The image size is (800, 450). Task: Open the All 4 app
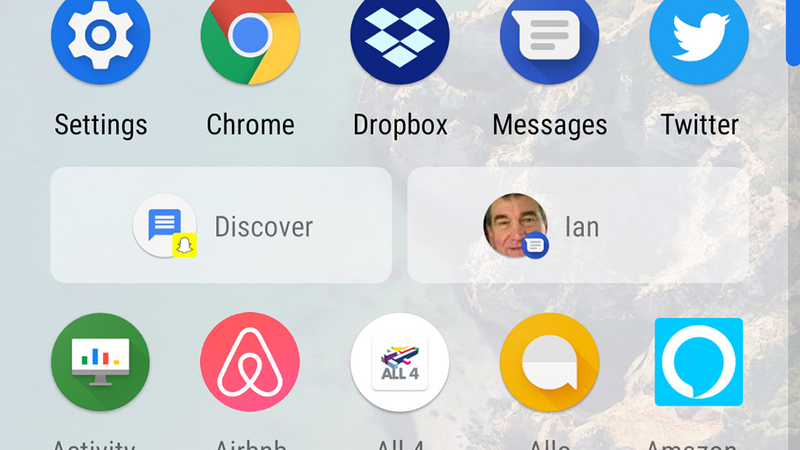tap(400, 363)
